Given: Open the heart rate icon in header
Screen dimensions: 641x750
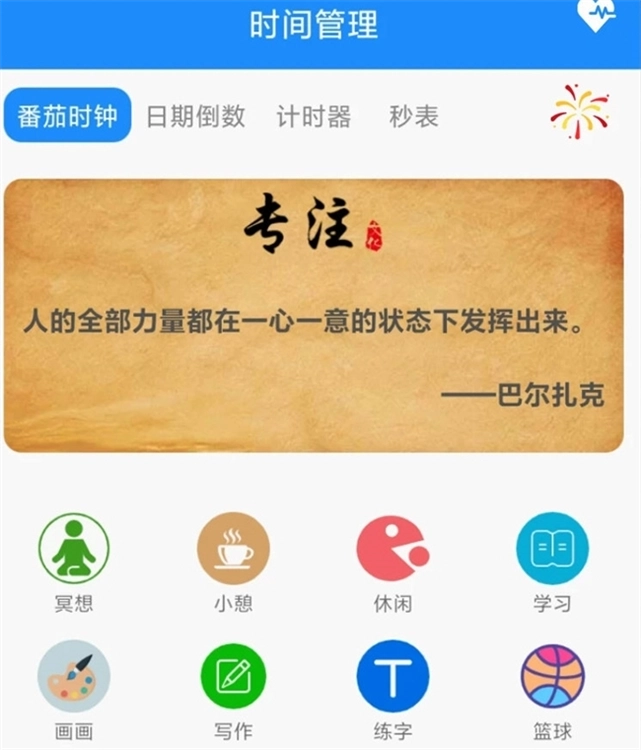Looking at the screenshot, I should pos(599,15).
